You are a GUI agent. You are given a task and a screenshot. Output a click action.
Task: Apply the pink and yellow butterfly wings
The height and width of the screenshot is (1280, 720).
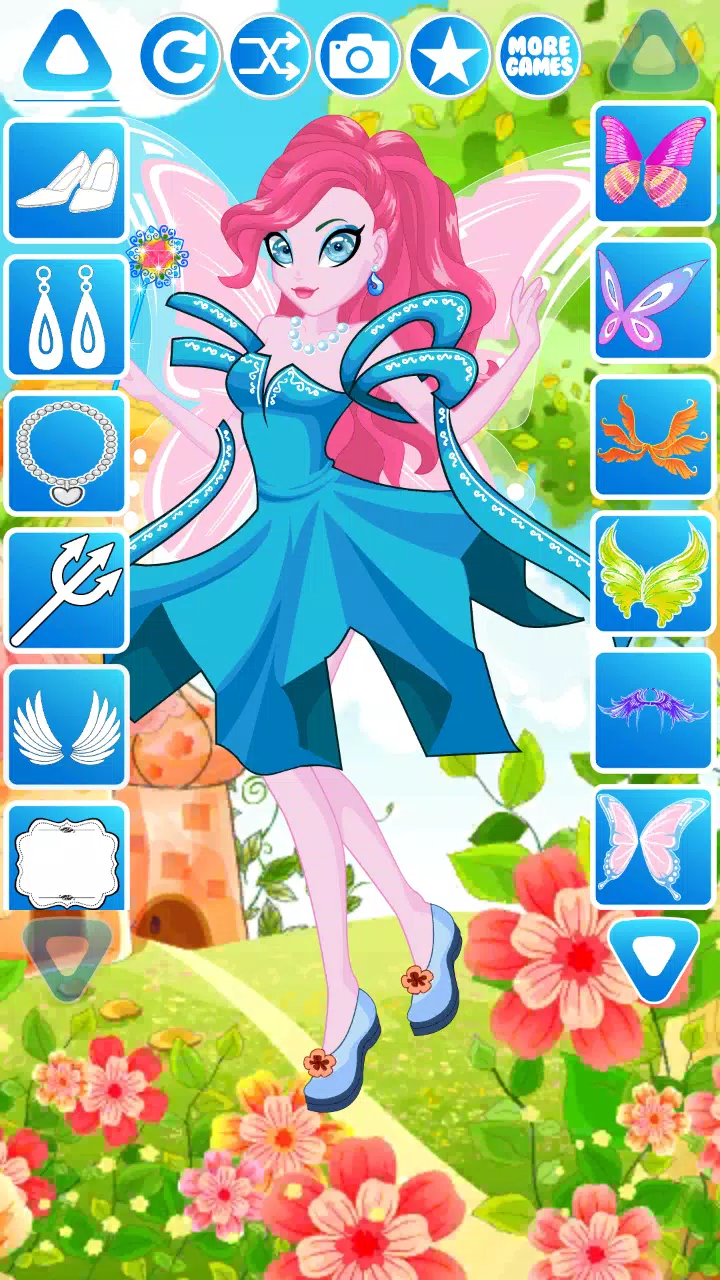point(654,162)
